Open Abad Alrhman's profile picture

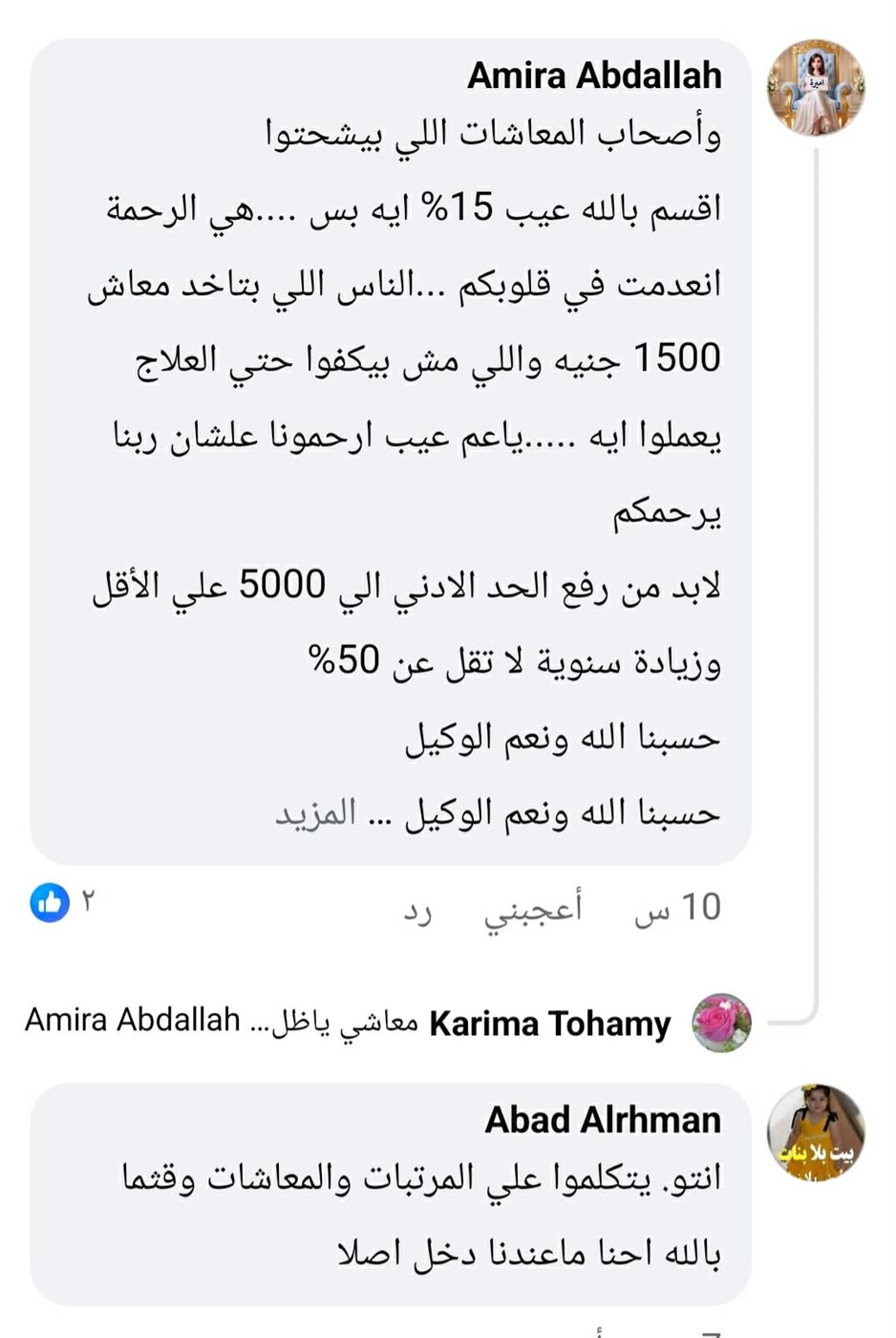pos(816,1133)
